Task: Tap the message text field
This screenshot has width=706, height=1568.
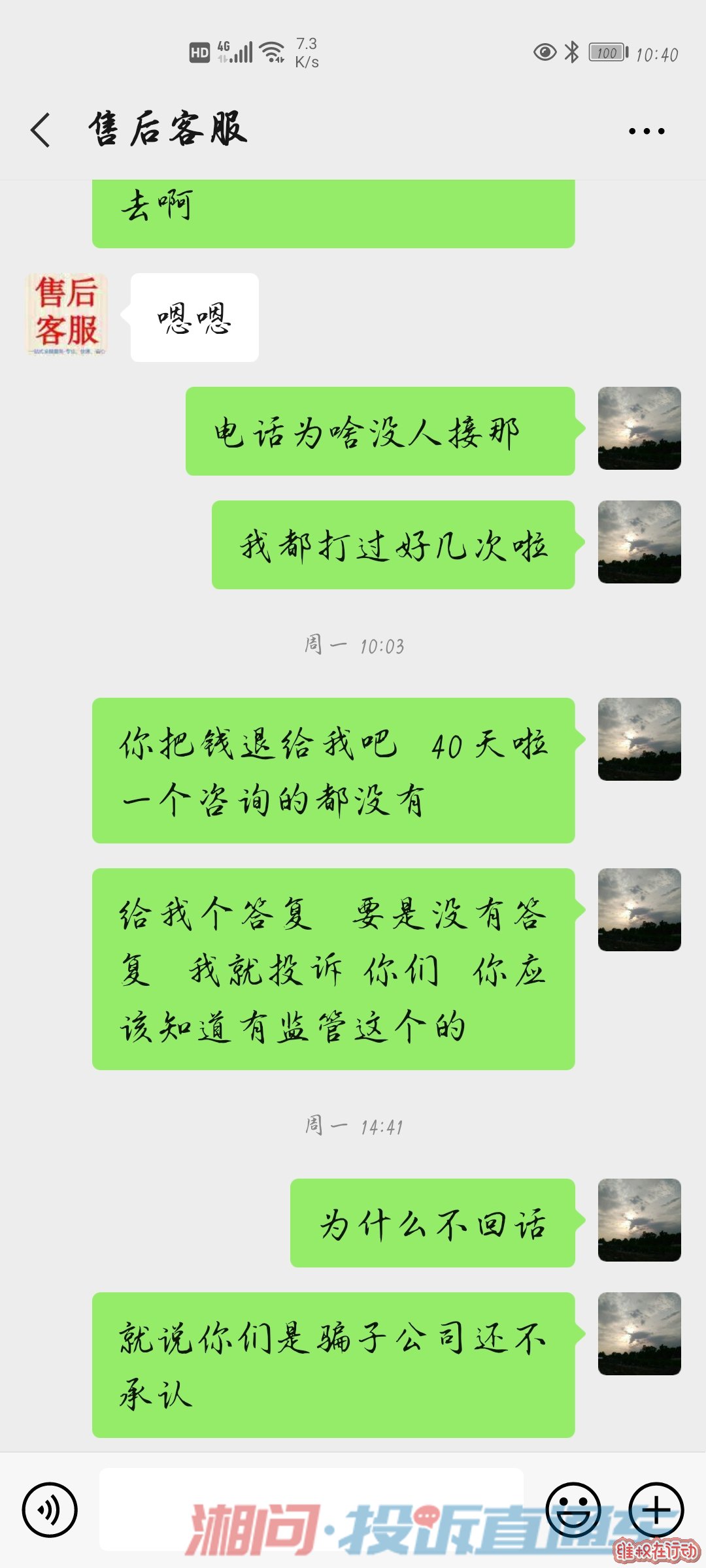Action: coord(311,1510)
